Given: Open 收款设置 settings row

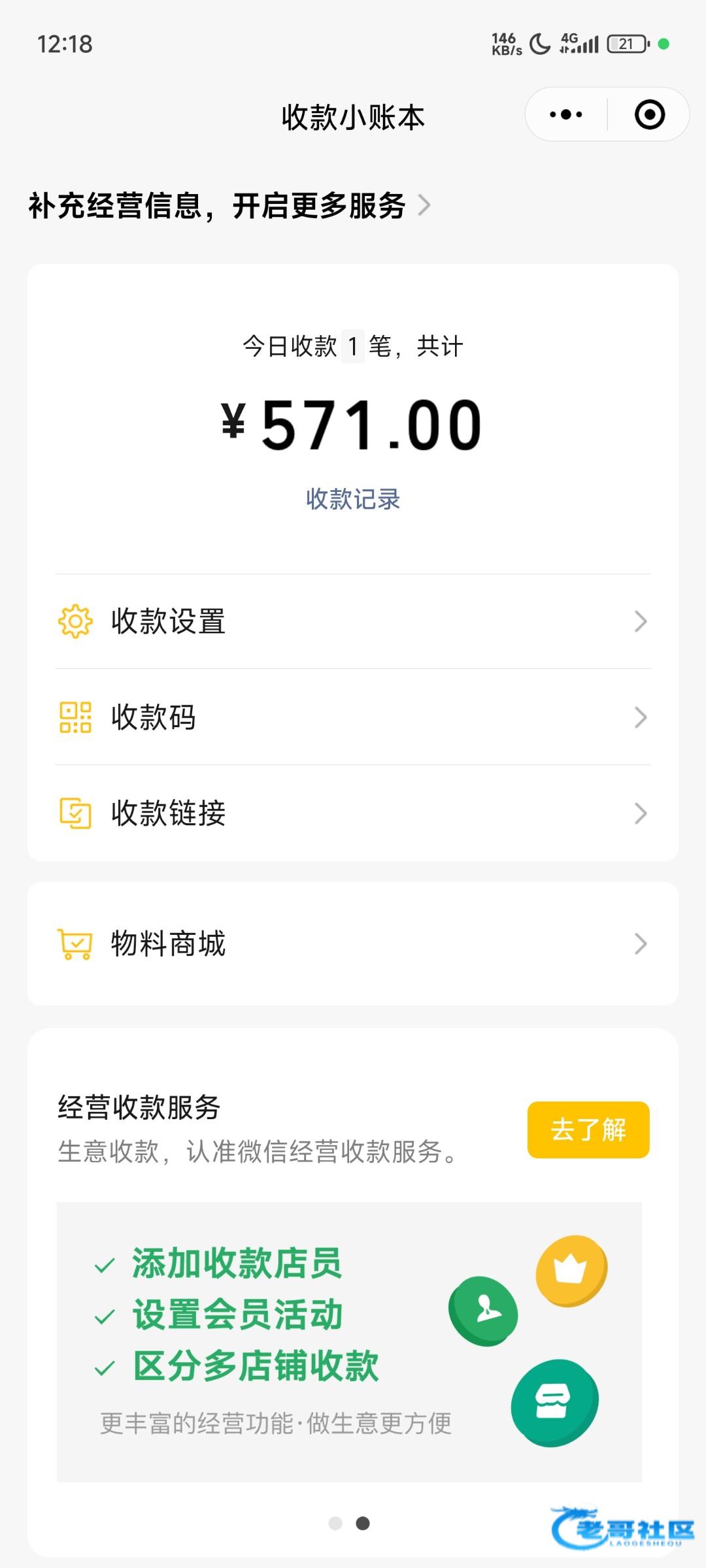Looking at the screenshot, I should tap(353, 621).
